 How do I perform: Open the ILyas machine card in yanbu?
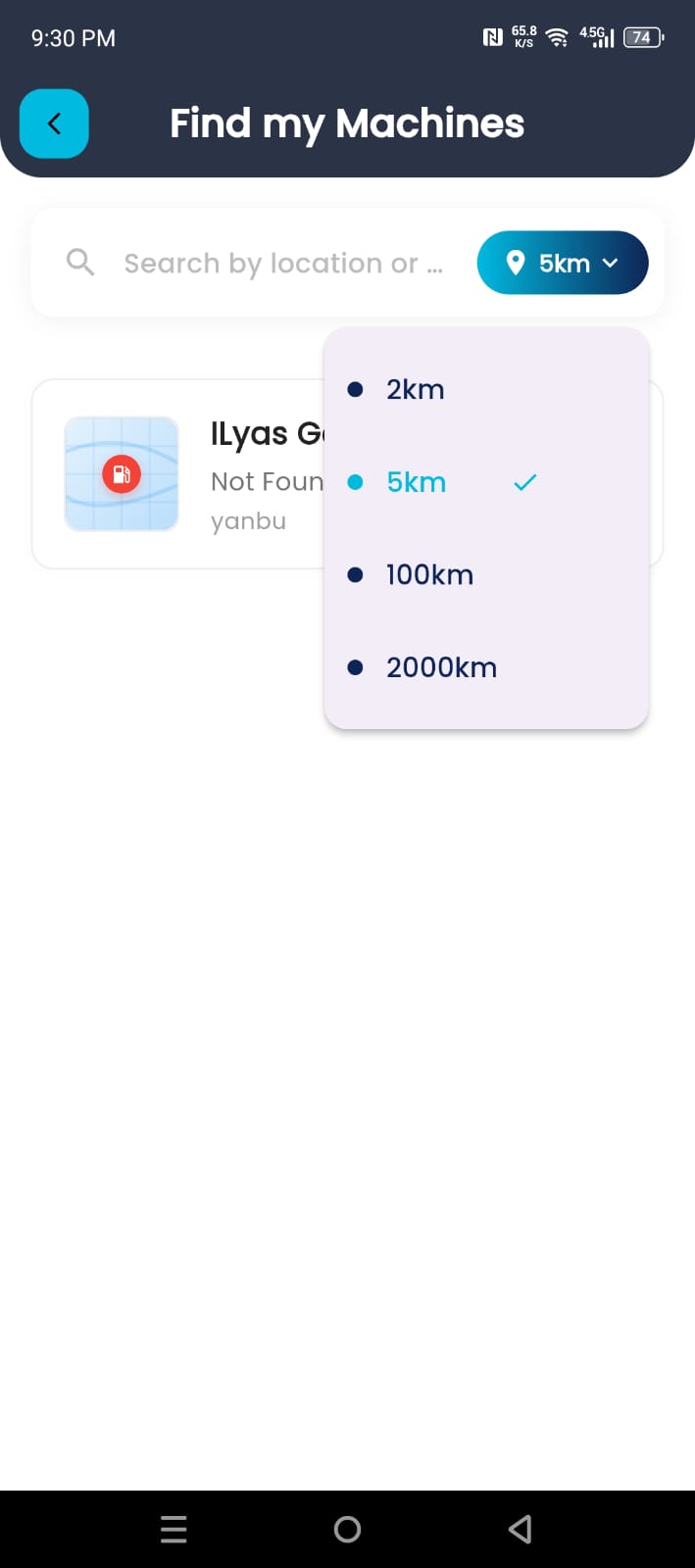click(176, 474)
